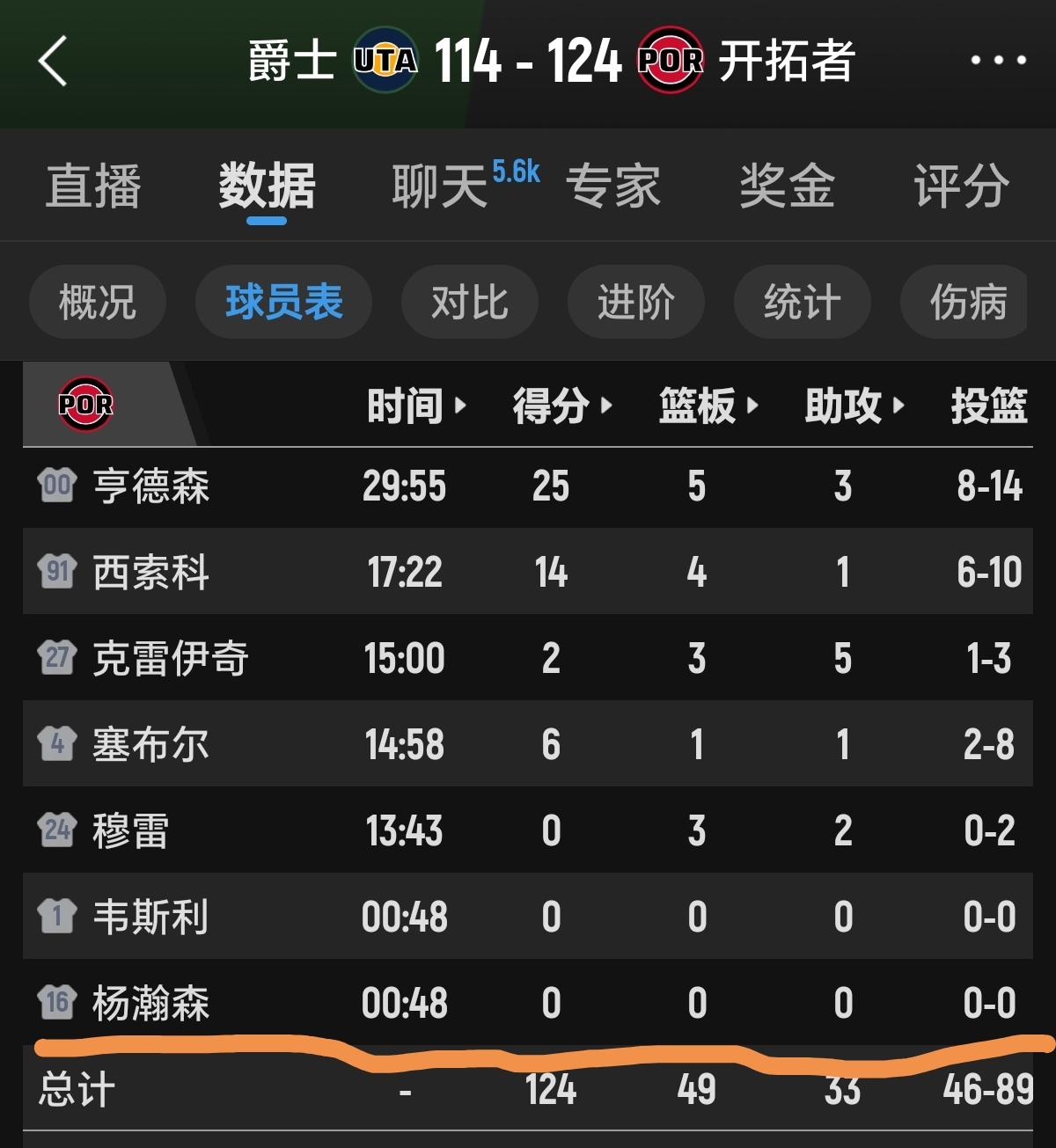The width and height of the screenshot is (1056, 1148).
Task: Switch to 对比 view
Action: point(469,303)
